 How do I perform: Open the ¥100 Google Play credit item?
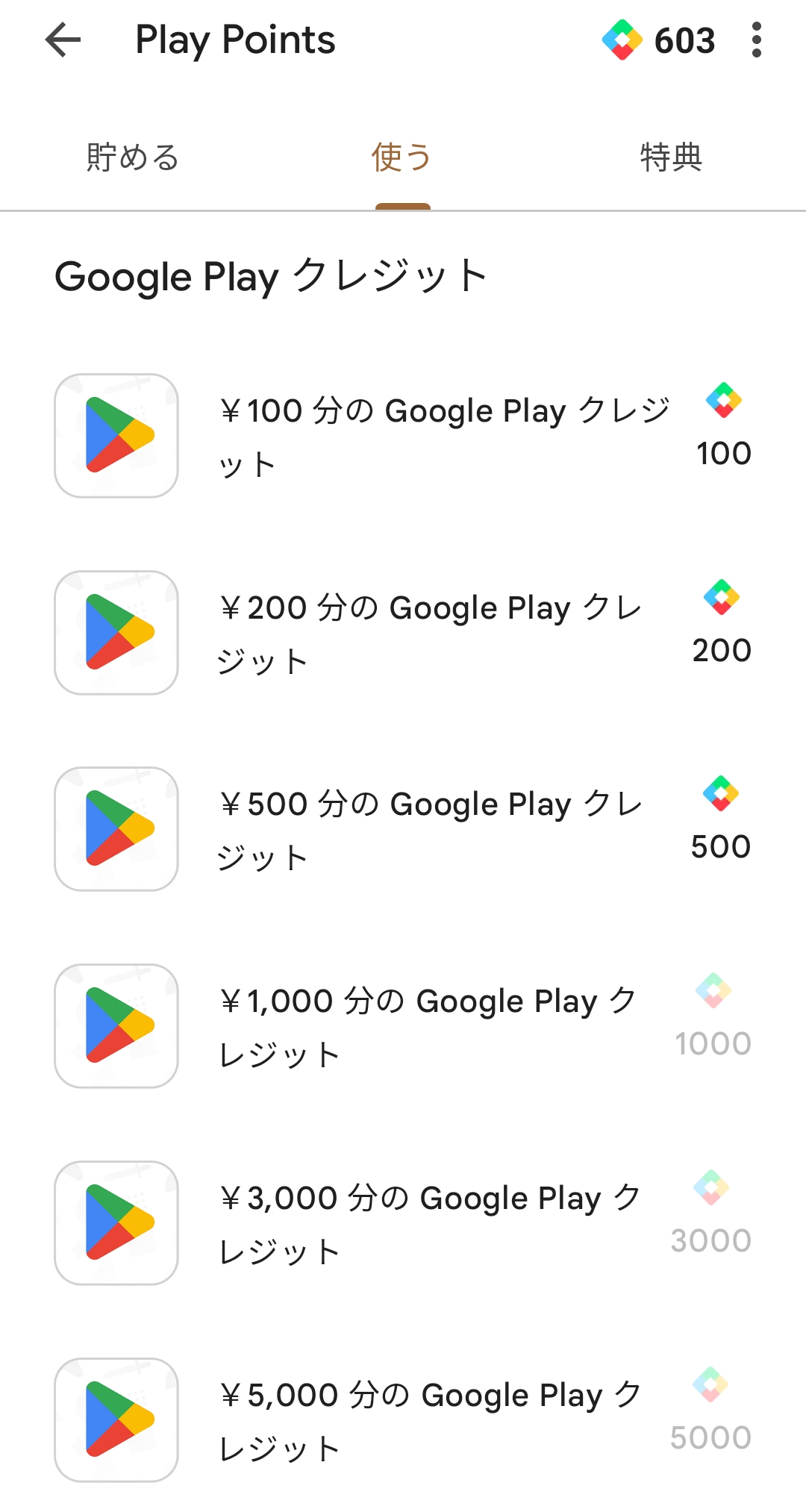[x=403, y=436]
